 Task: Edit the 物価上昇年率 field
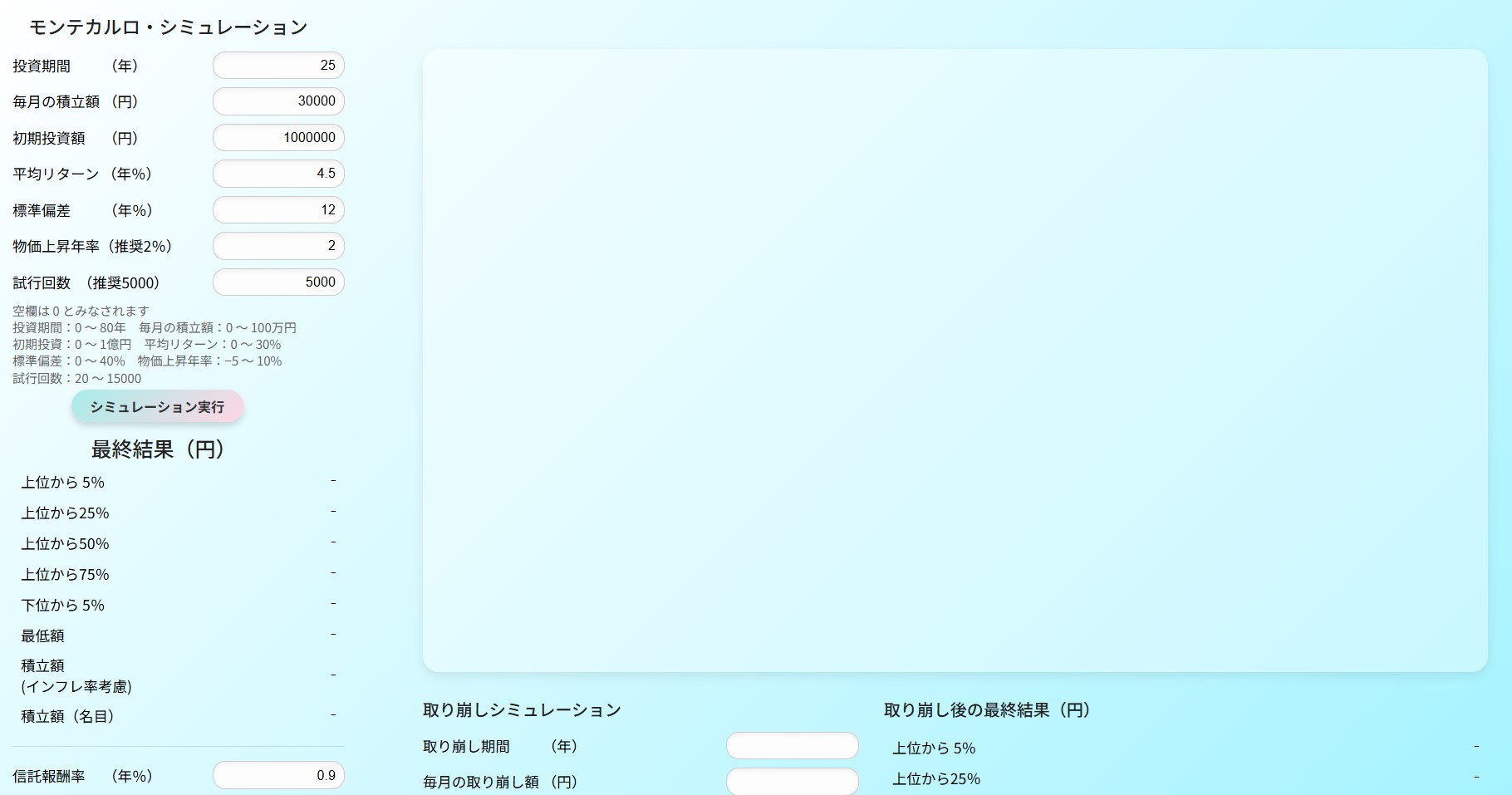(278, 246)
